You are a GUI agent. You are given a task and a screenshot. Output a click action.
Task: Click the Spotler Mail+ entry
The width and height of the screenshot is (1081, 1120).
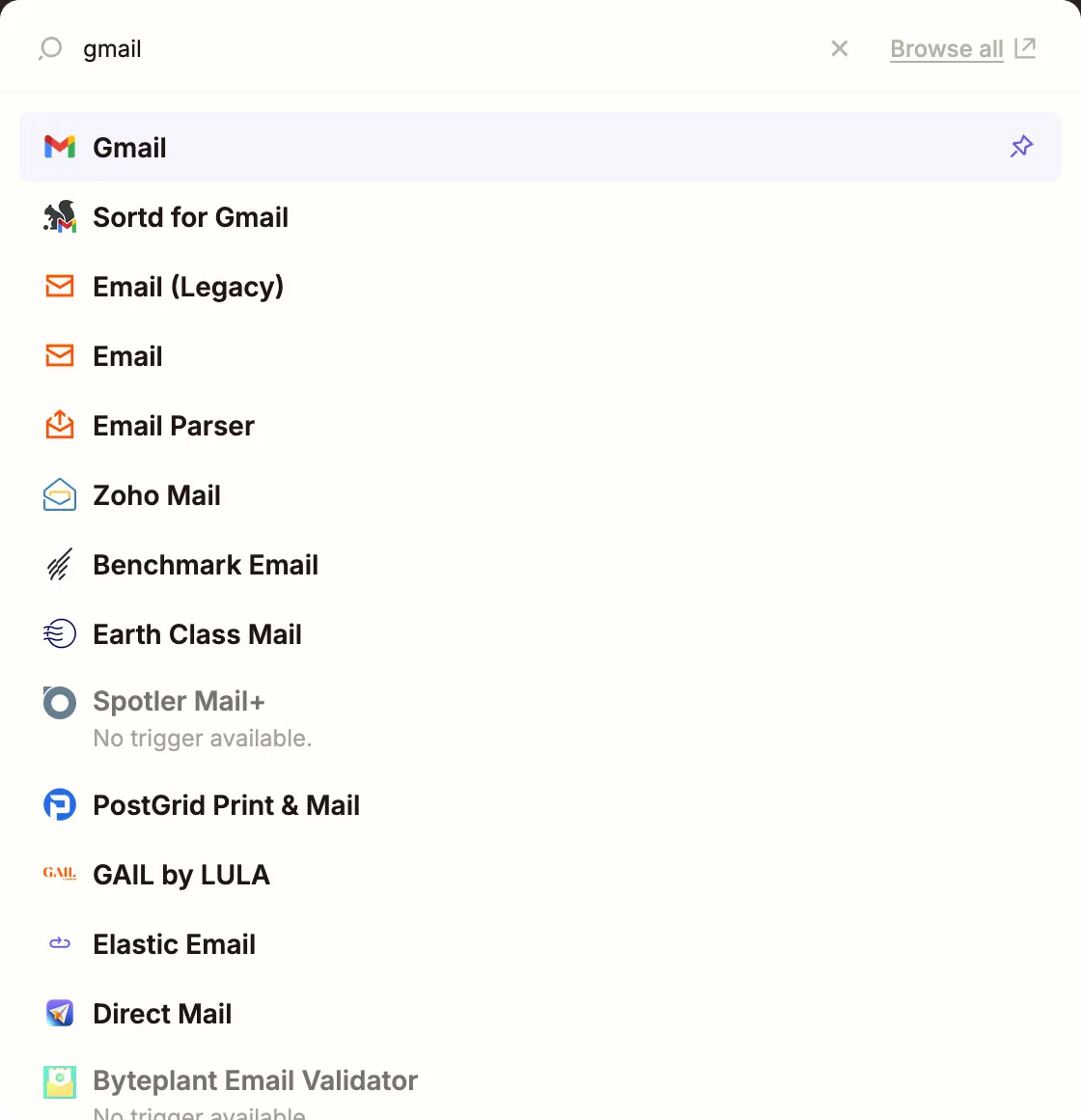coord(179,701)
